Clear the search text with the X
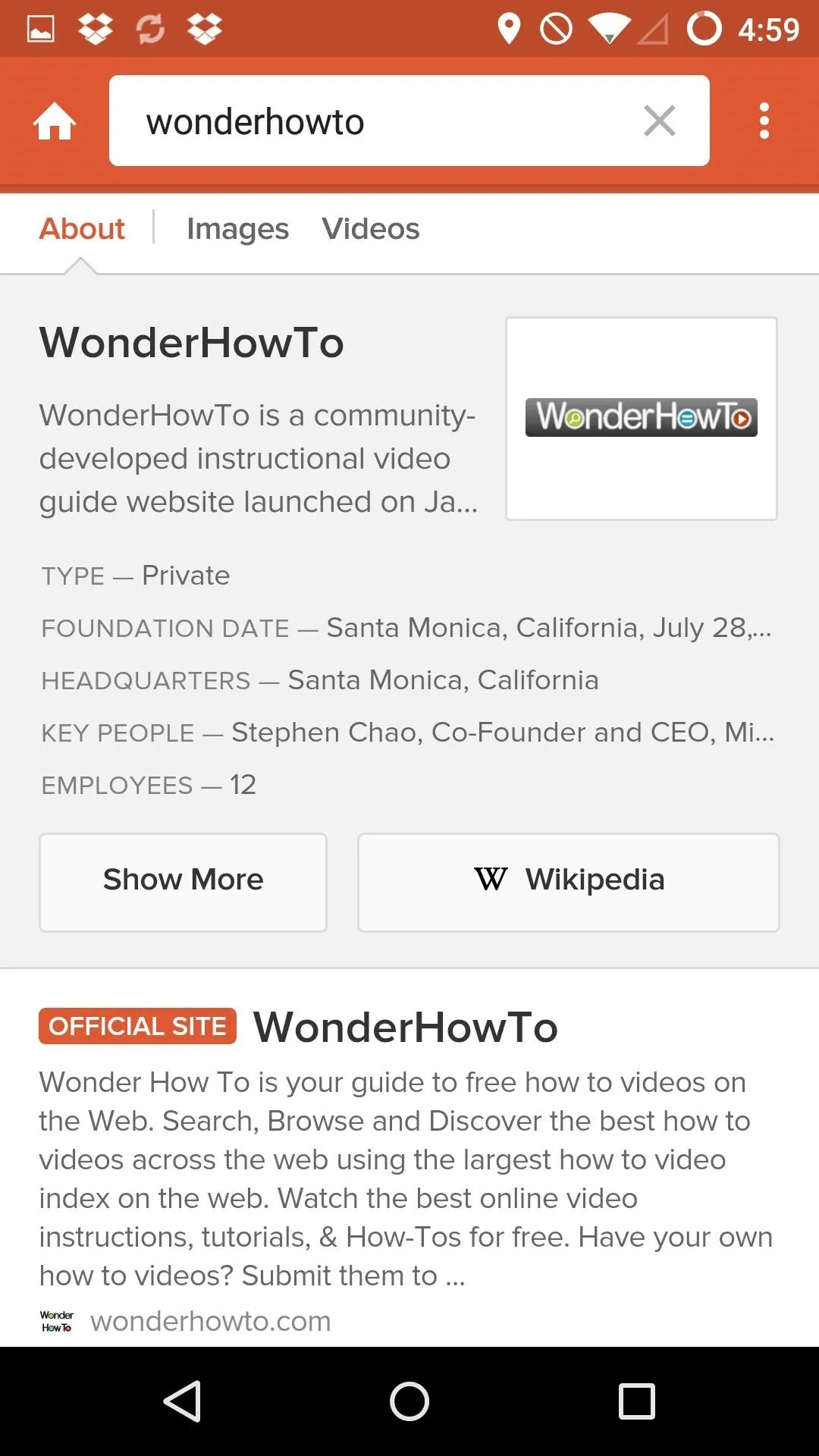 point(659,121)
